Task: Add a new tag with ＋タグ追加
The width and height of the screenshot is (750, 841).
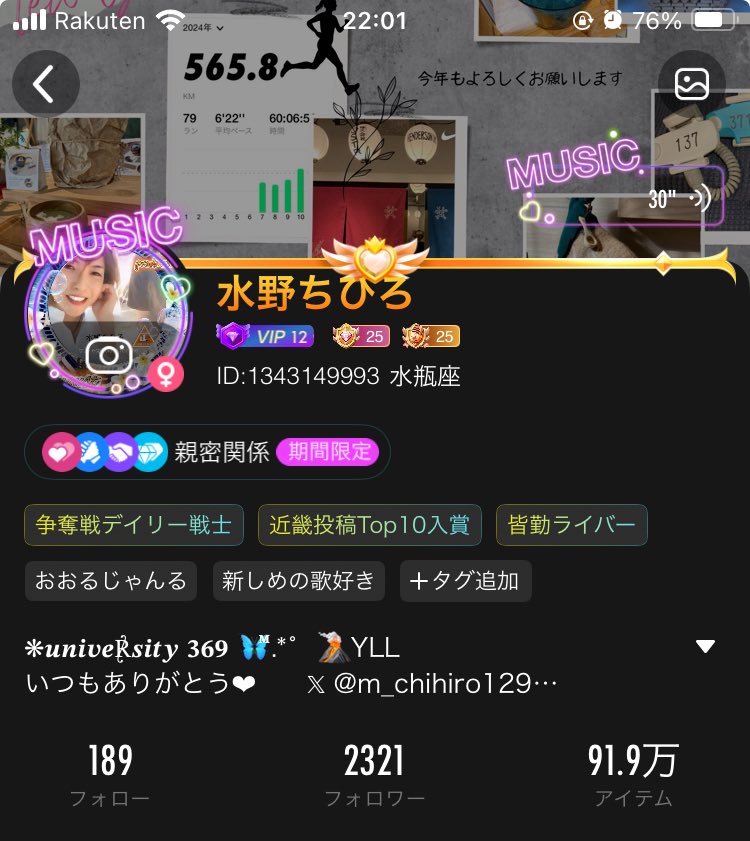Action: [x=465, y=581]
